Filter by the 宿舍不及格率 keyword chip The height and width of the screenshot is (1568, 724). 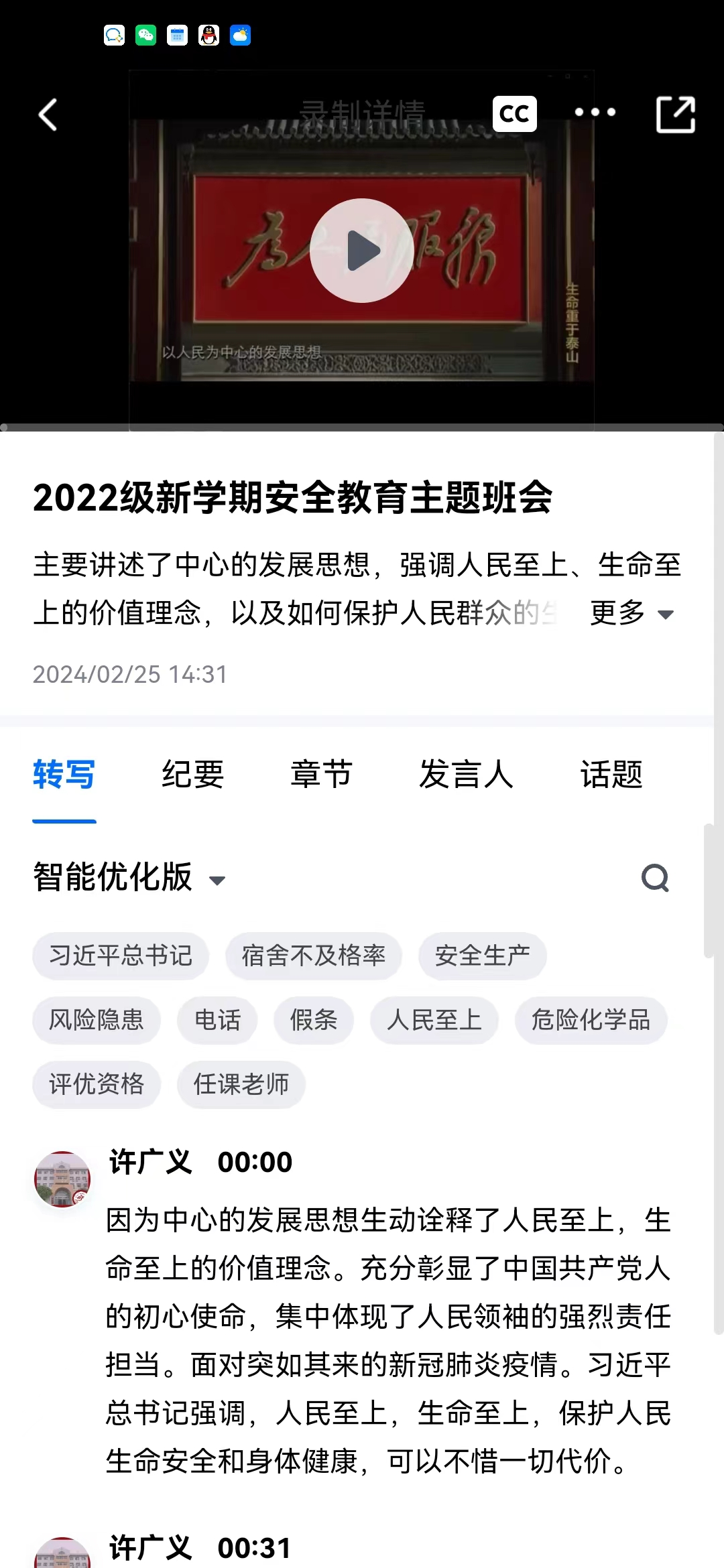coord(314,956)
